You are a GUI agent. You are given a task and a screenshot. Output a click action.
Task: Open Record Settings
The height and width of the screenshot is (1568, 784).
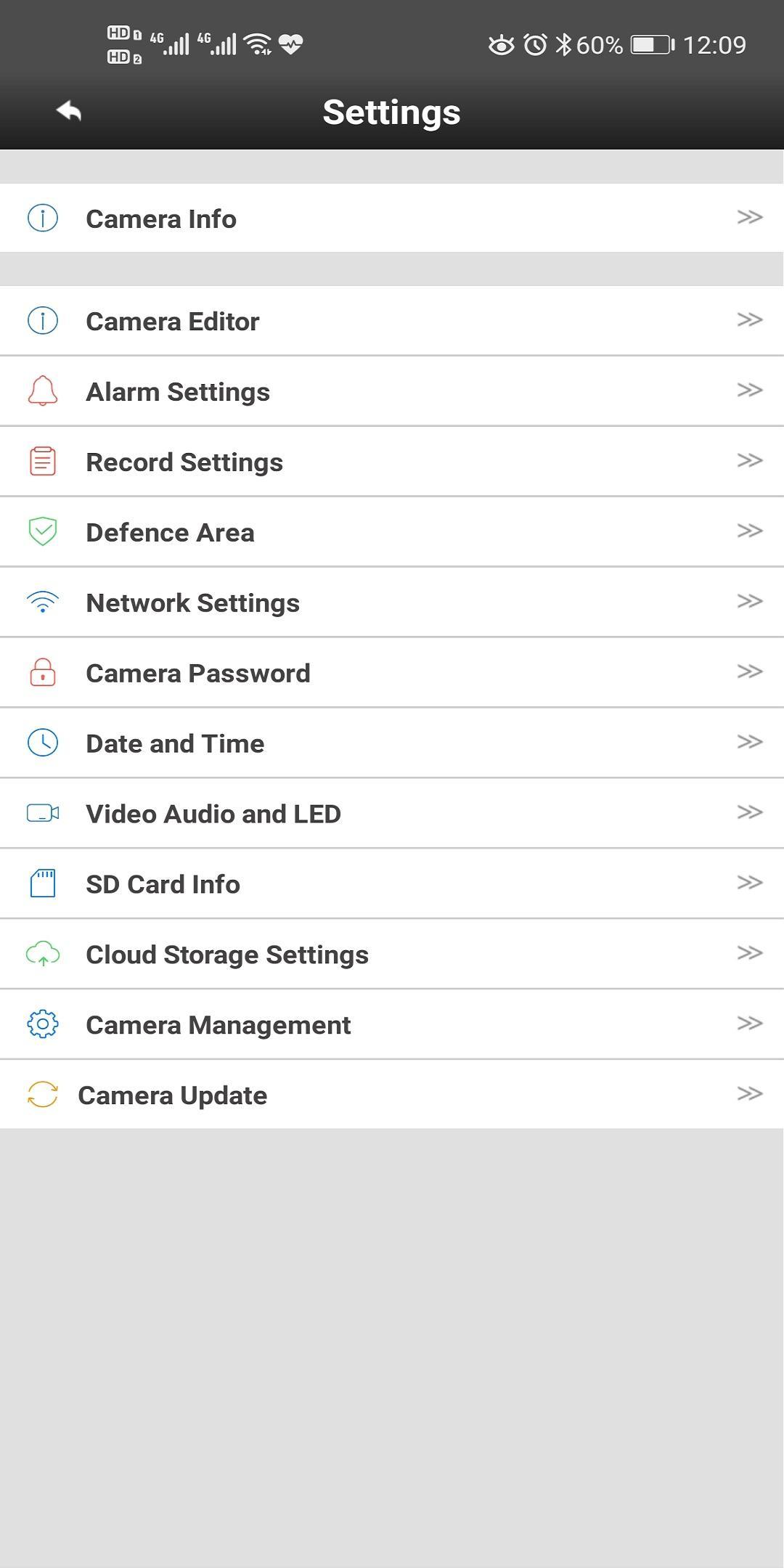392,462
